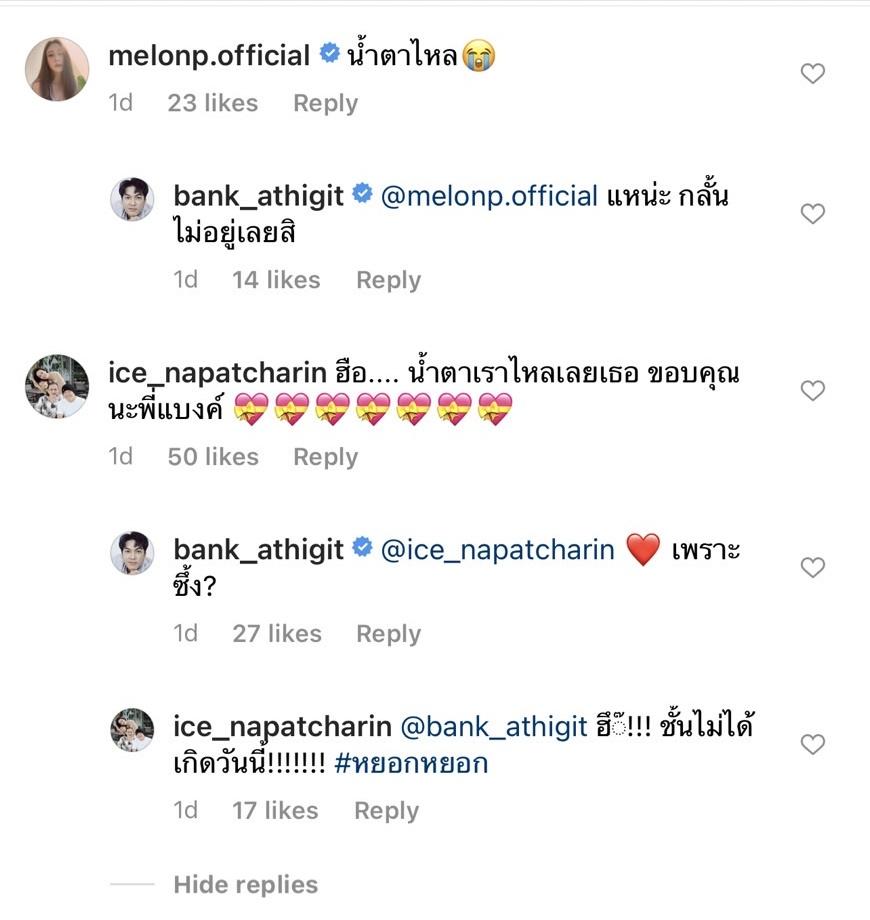Like ice_napatcharin's 50-likes comment
The width and height of the screenshot is (870, 920).
(x=813, y=390)
